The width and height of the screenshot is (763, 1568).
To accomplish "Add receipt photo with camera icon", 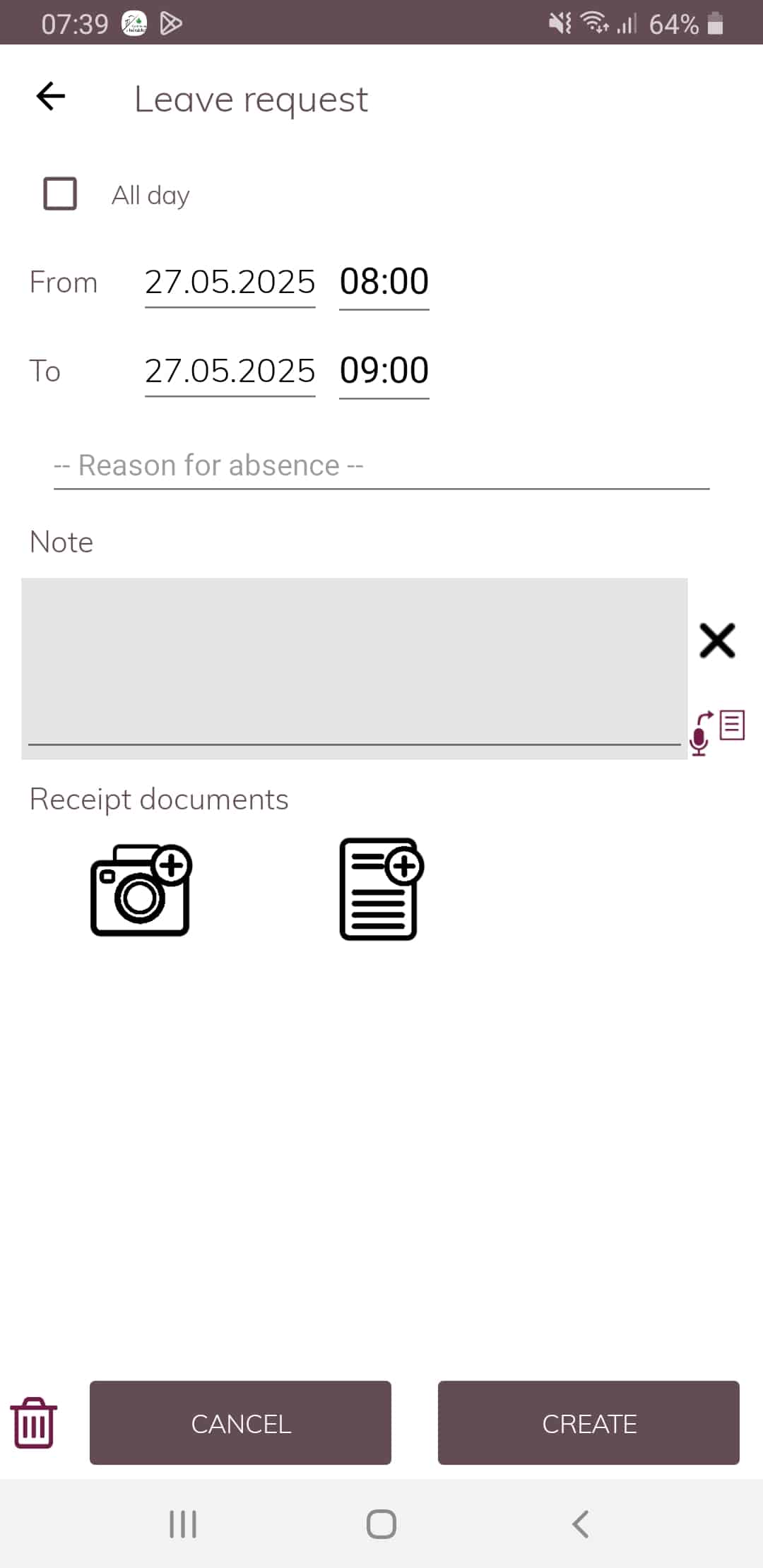I will click(141, 890).
